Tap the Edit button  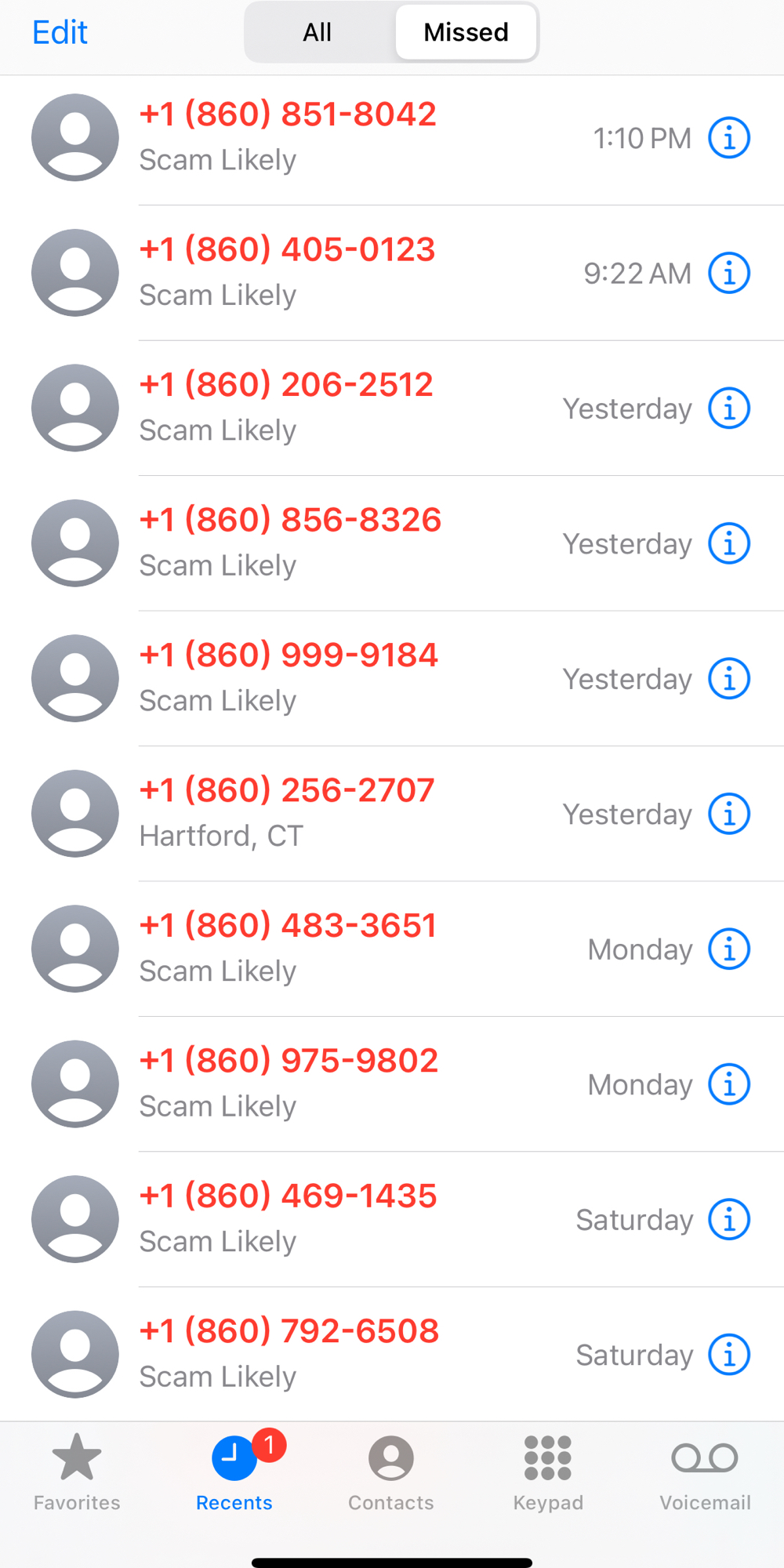click(x=60, y=33)
